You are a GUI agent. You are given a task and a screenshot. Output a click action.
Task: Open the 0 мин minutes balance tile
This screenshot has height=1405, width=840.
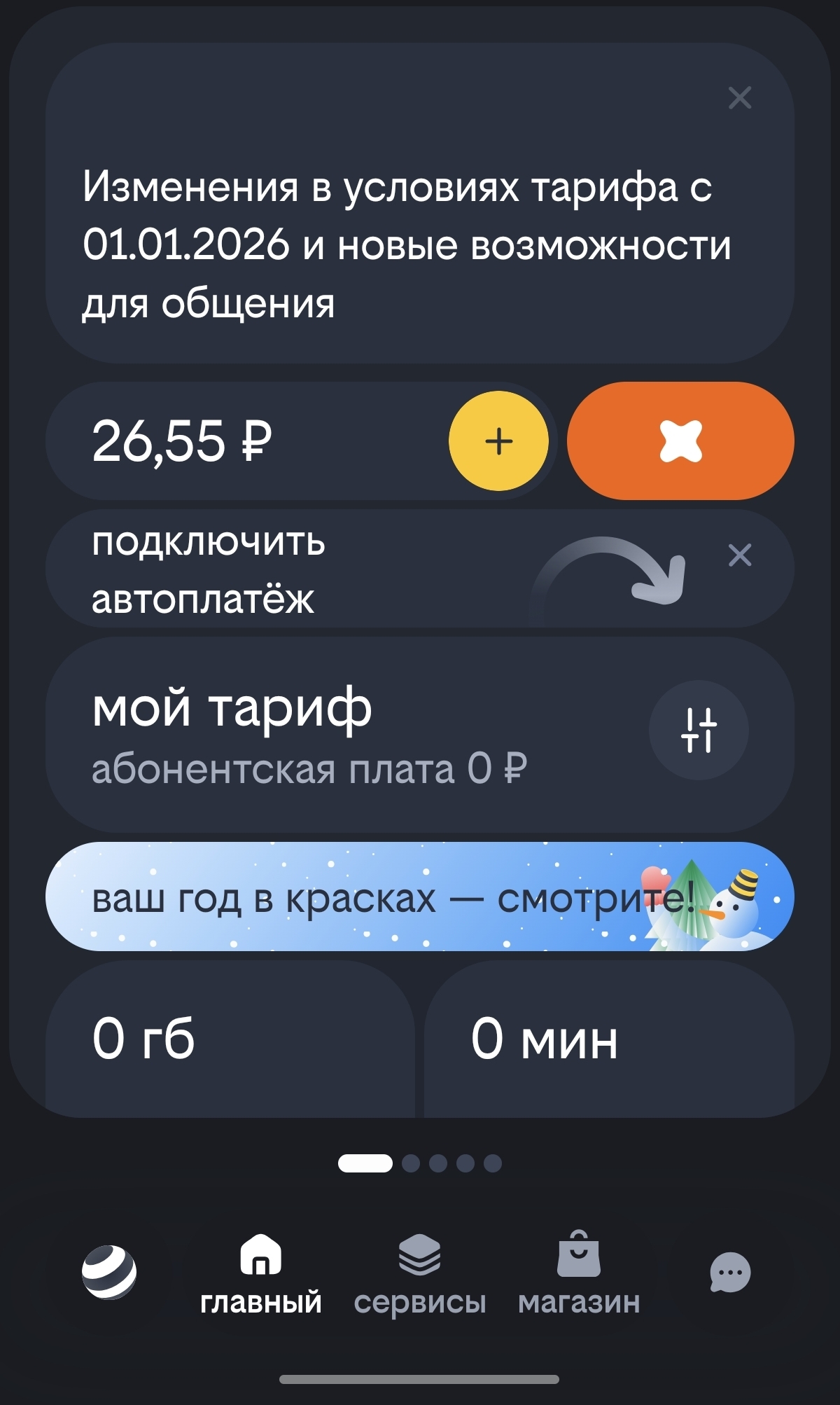click(x=609, y=1039)
